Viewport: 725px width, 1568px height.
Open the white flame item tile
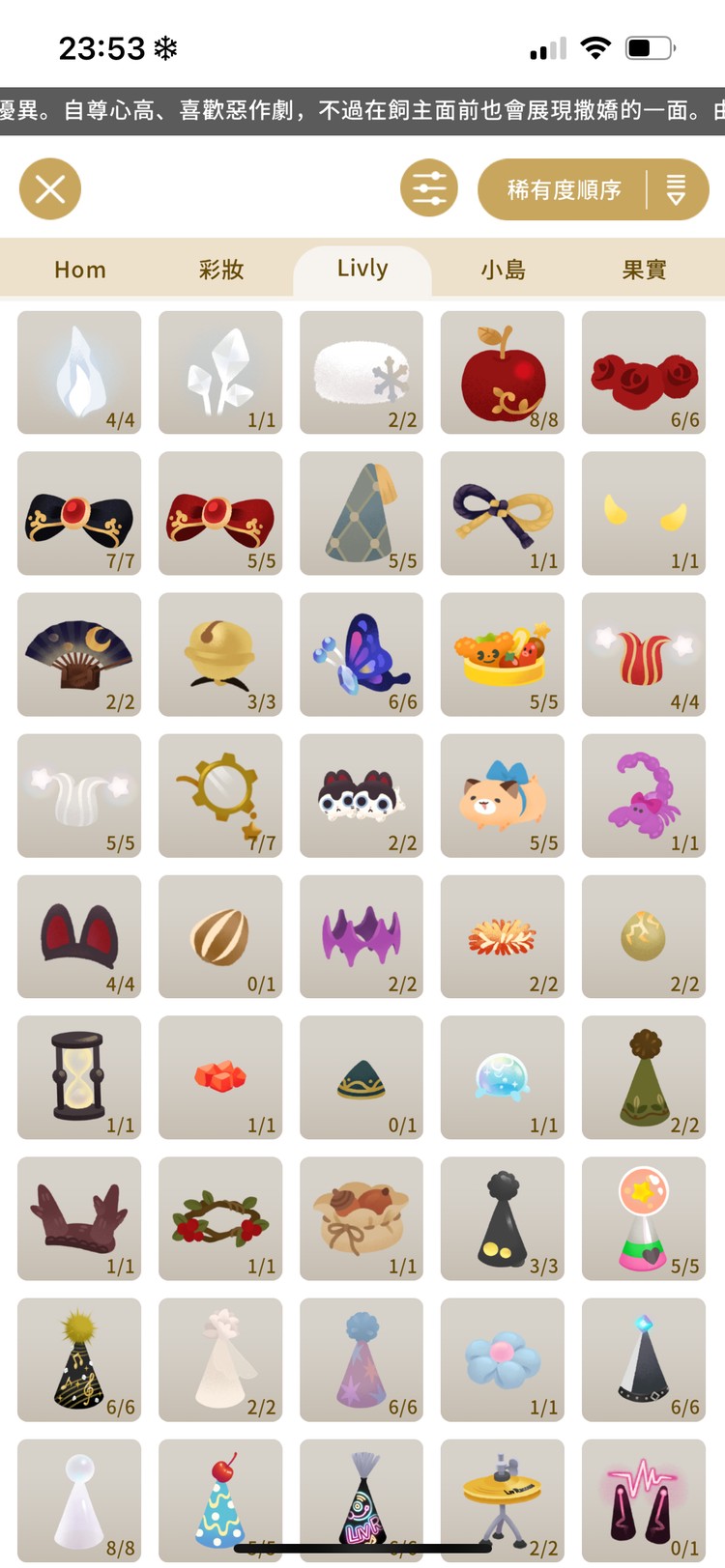79,372
